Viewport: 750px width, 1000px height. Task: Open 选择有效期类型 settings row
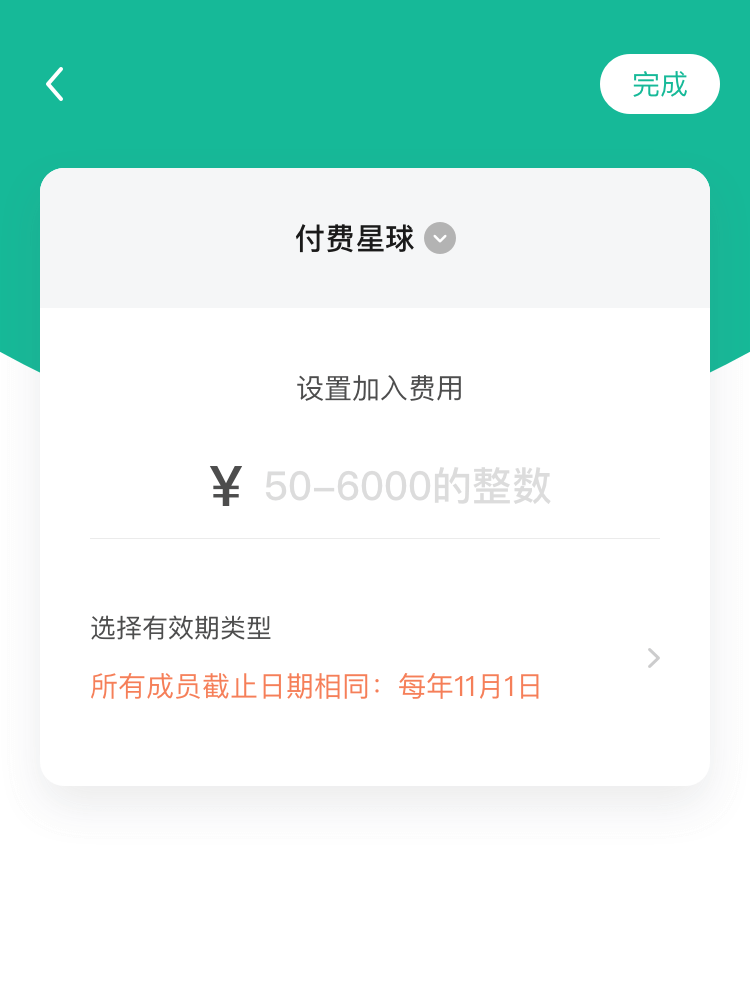coord(374,658)
